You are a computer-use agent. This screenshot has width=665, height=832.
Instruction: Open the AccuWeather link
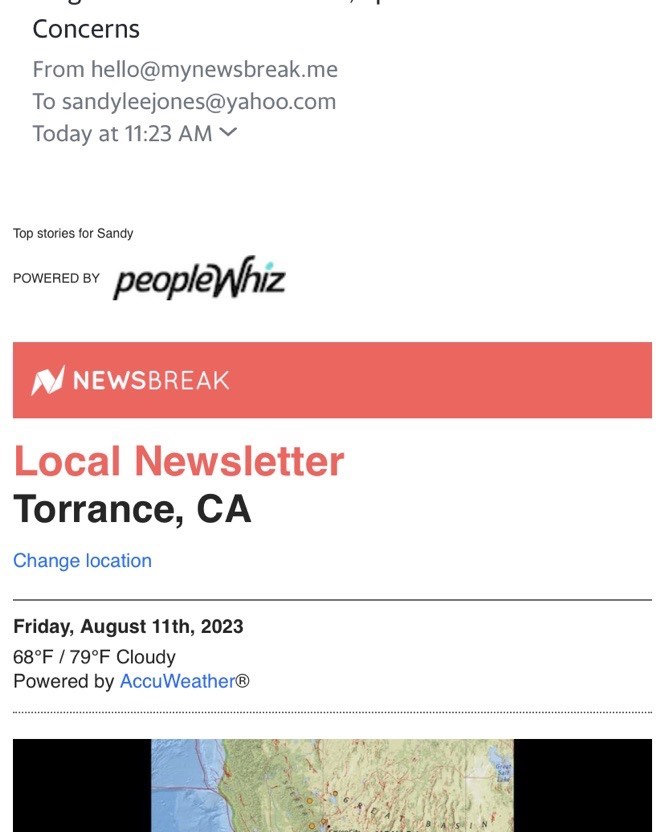click(177, 681)
